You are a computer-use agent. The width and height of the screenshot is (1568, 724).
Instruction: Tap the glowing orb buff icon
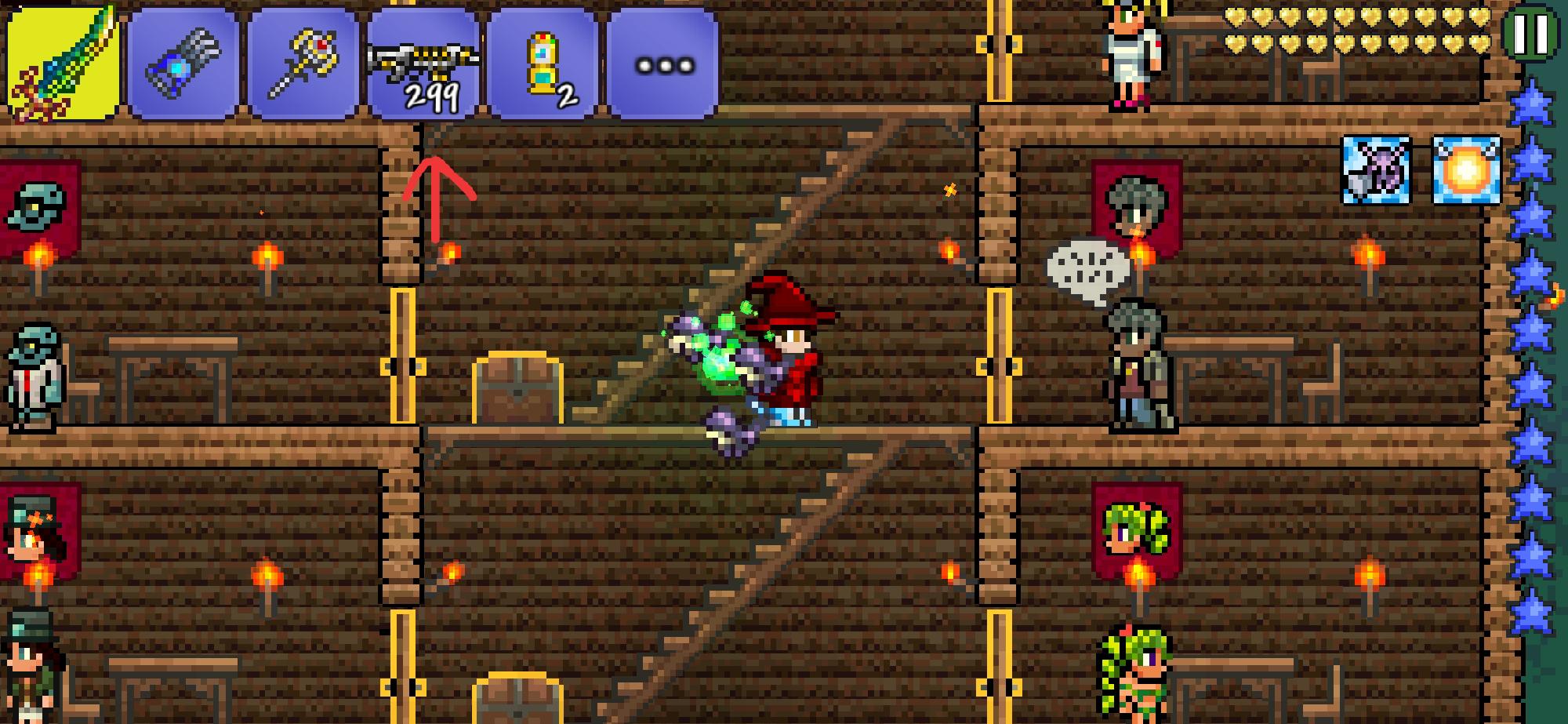point(1465,170)
